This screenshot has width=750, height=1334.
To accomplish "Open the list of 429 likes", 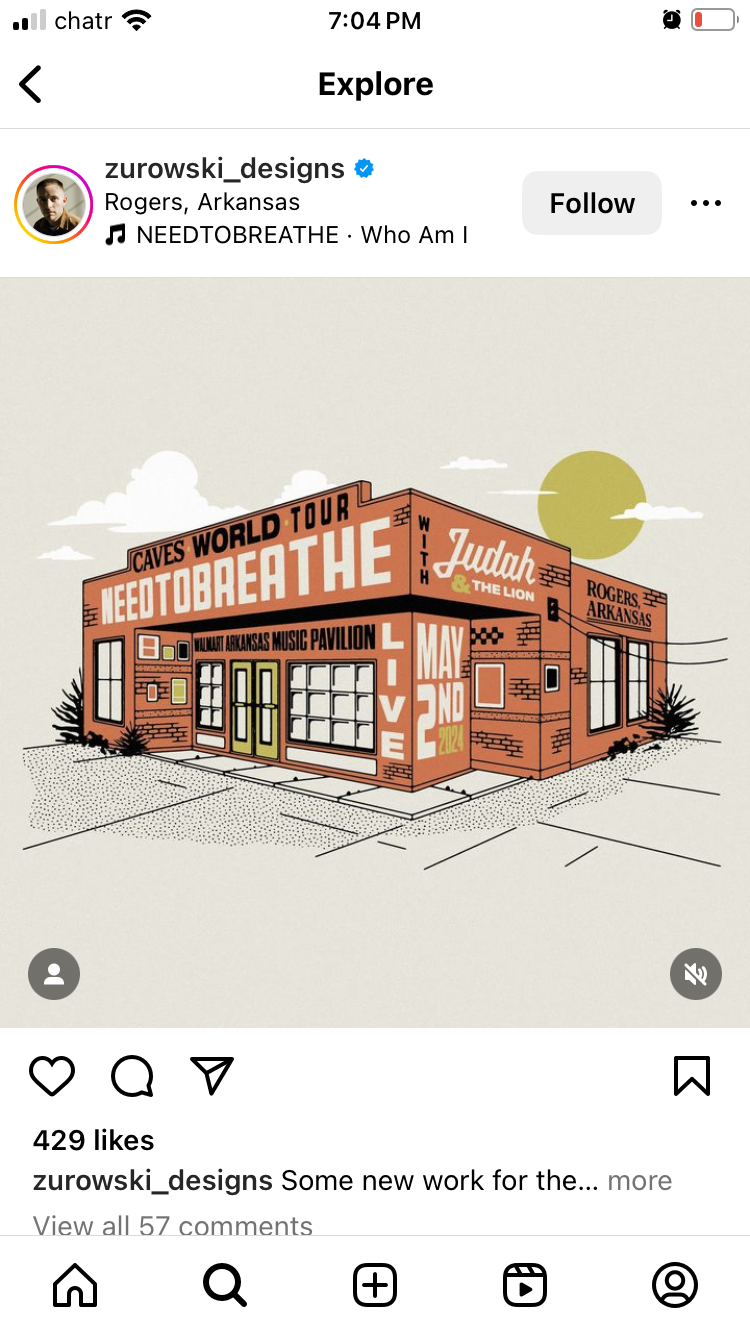I will (93, 1140).
